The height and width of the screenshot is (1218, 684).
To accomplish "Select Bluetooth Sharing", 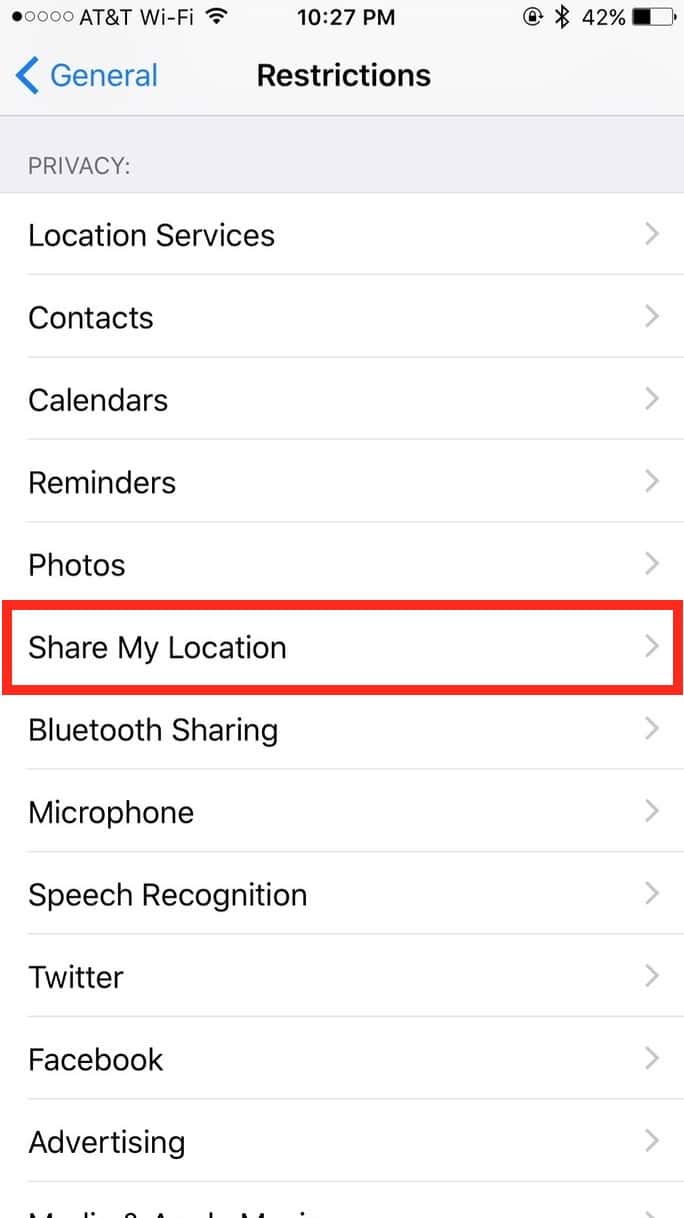I will 342,729.
